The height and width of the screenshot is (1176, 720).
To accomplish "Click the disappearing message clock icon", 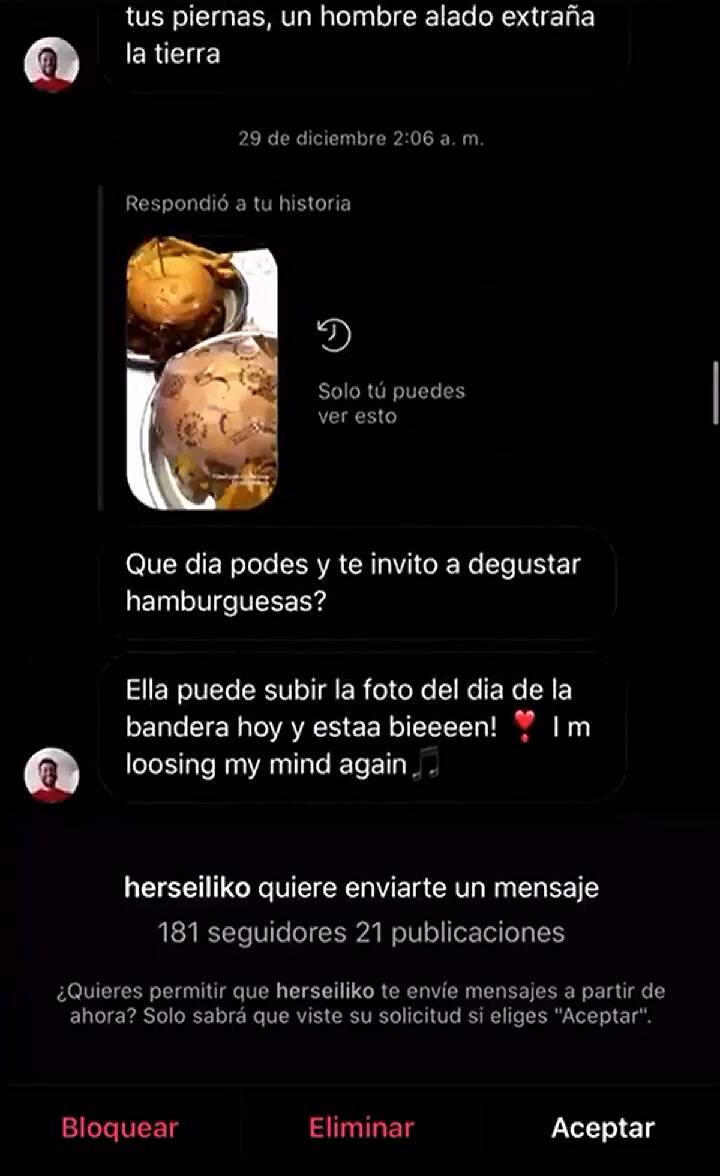I will point(334,336).
